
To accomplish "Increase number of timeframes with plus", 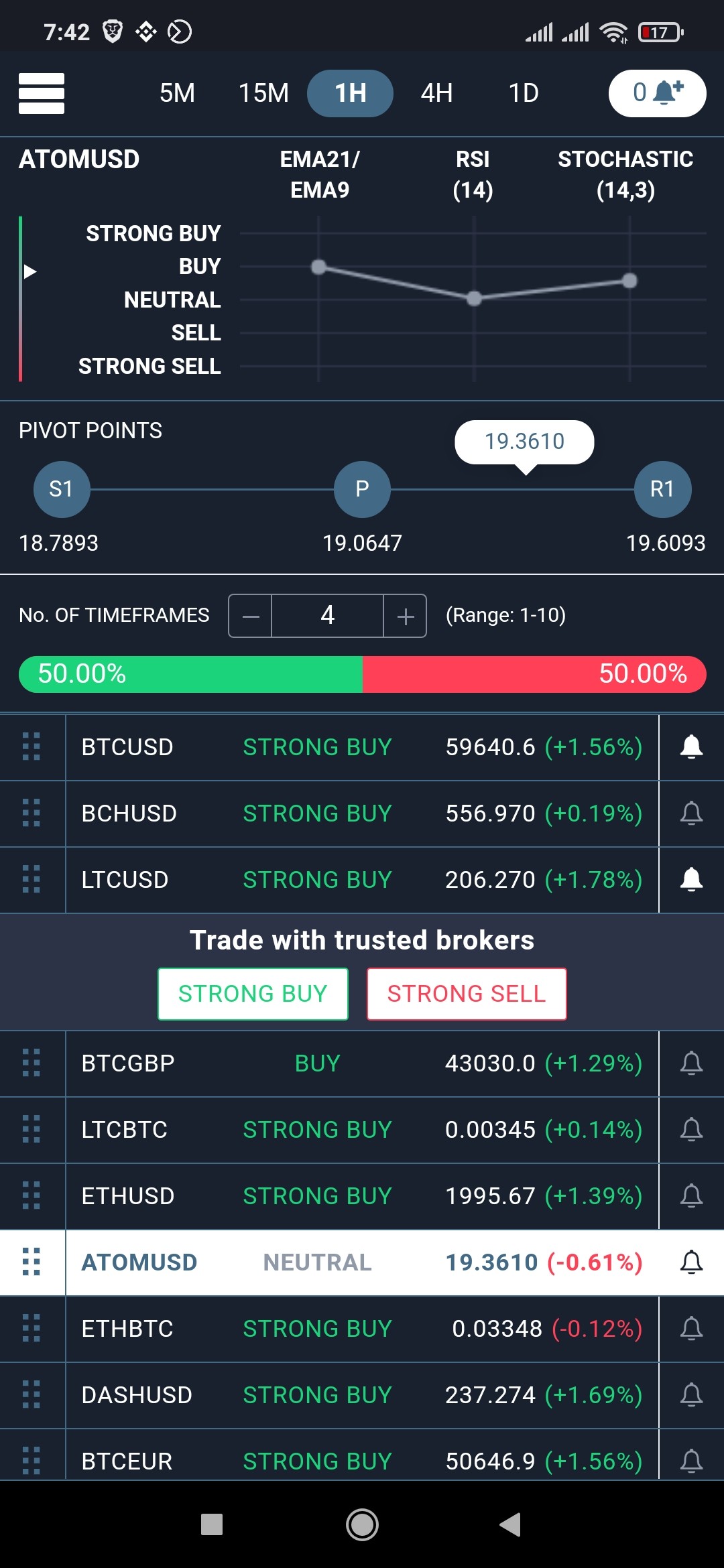I will (x=405, y=616).
